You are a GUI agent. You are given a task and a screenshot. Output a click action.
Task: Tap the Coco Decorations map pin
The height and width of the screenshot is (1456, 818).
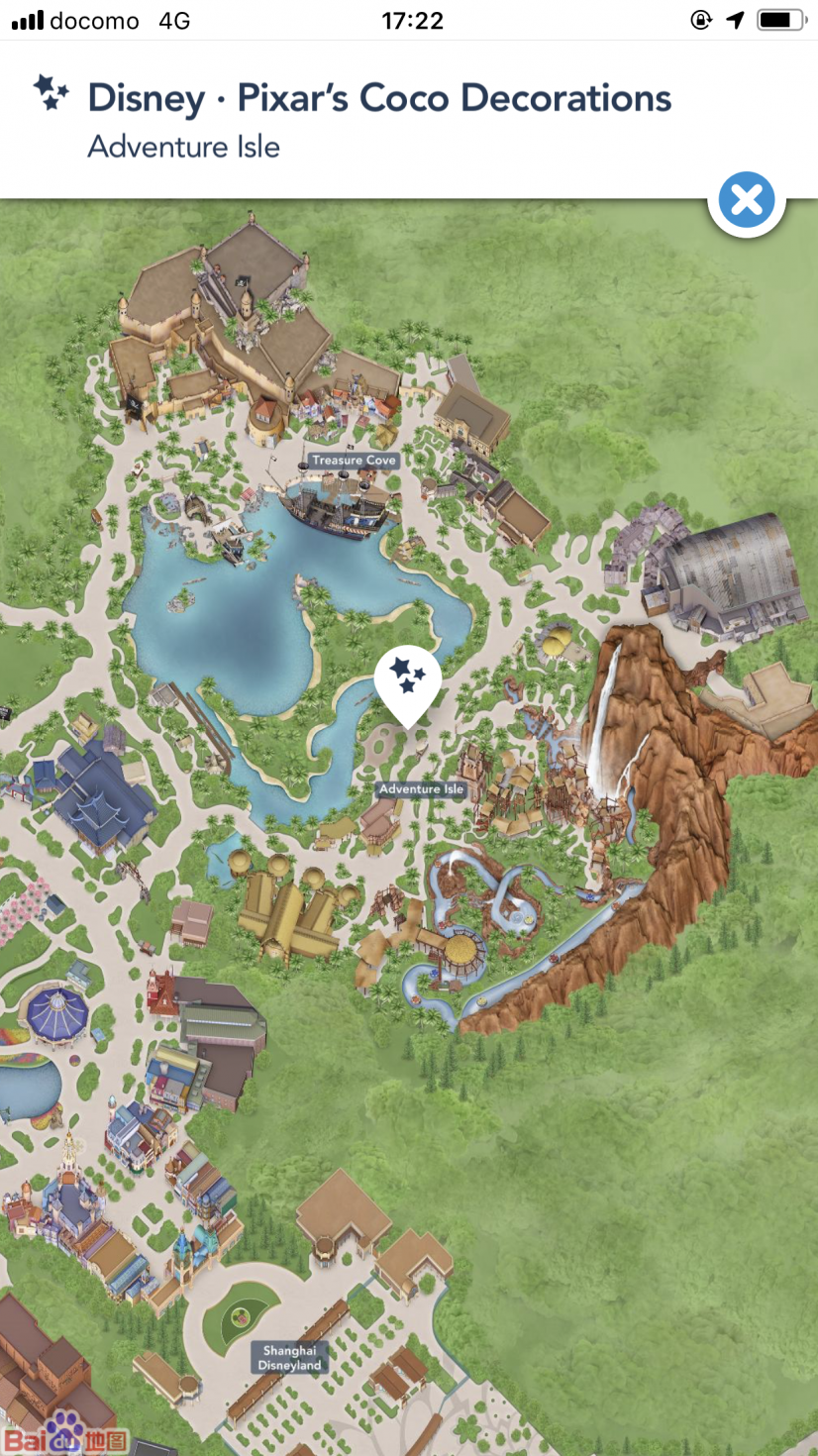pyautogui.click(x=407, y=680)
